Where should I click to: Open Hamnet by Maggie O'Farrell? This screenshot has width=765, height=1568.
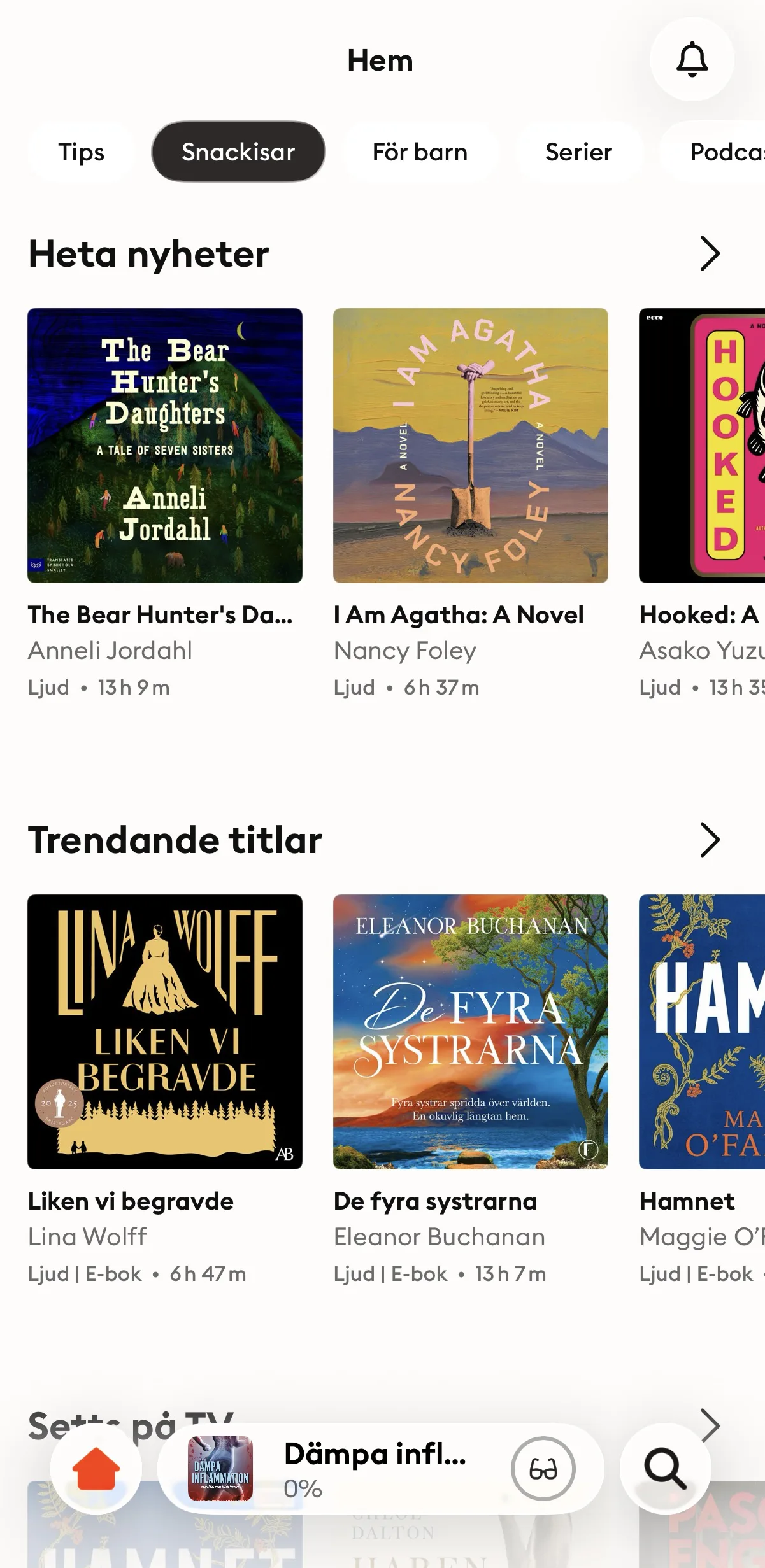click(702, 1031)
